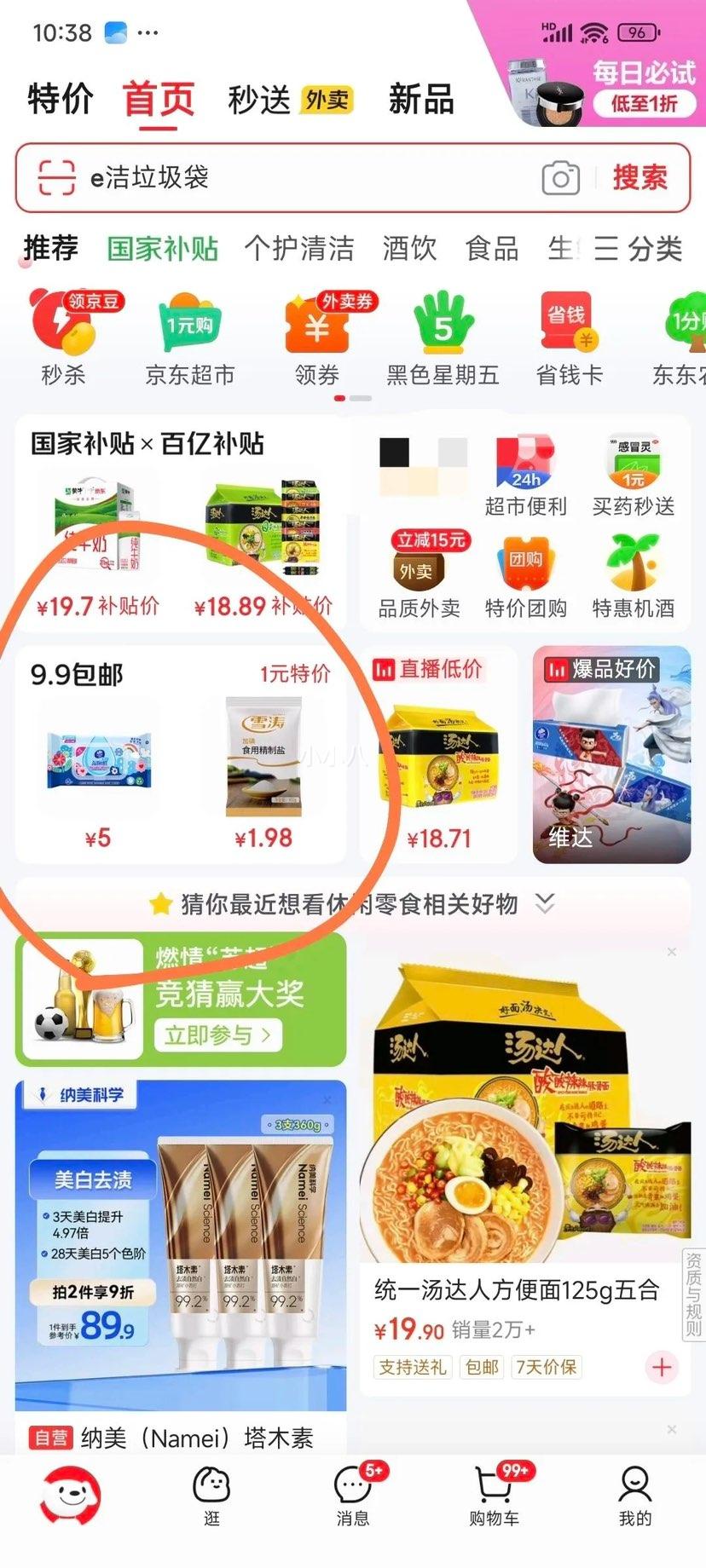Dismiss the 汤达人 instant noodle ad
The width and height of the screenshot is (706, 1568).
click(x=673, y=952)
